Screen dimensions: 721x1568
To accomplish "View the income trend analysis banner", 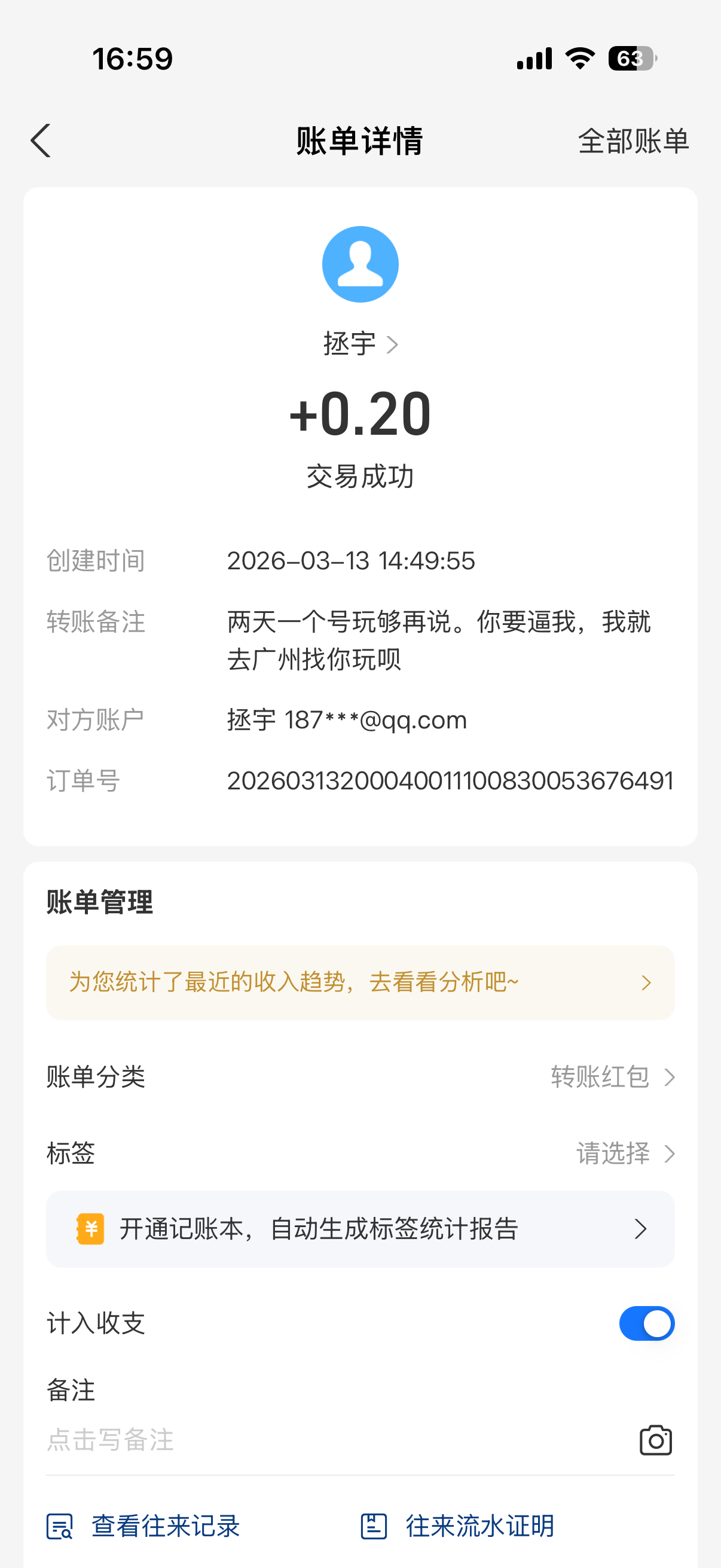I will (x=360, y=983).
